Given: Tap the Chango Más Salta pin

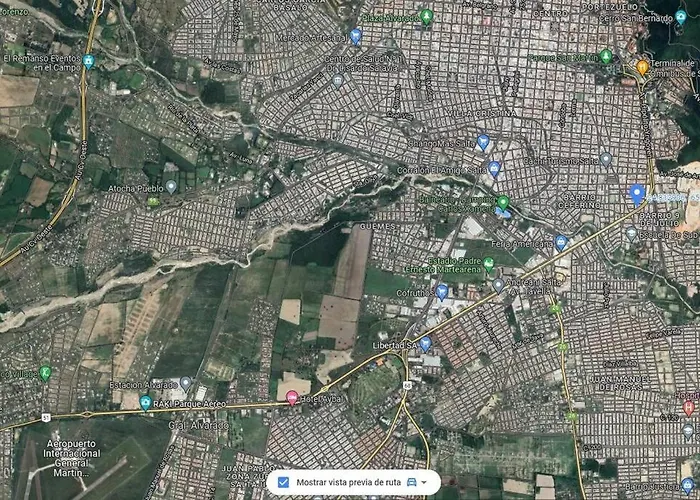Looking at the screenshot, I should pos(483,143).
